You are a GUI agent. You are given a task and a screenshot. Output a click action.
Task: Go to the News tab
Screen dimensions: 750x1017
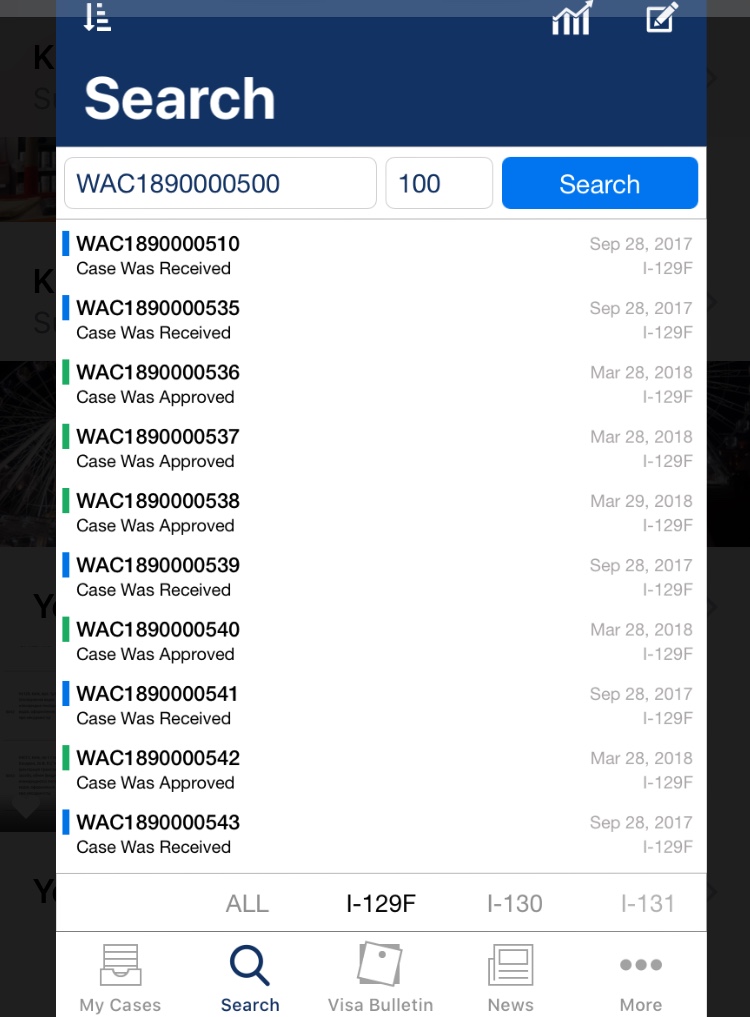(x=510, y=977)
